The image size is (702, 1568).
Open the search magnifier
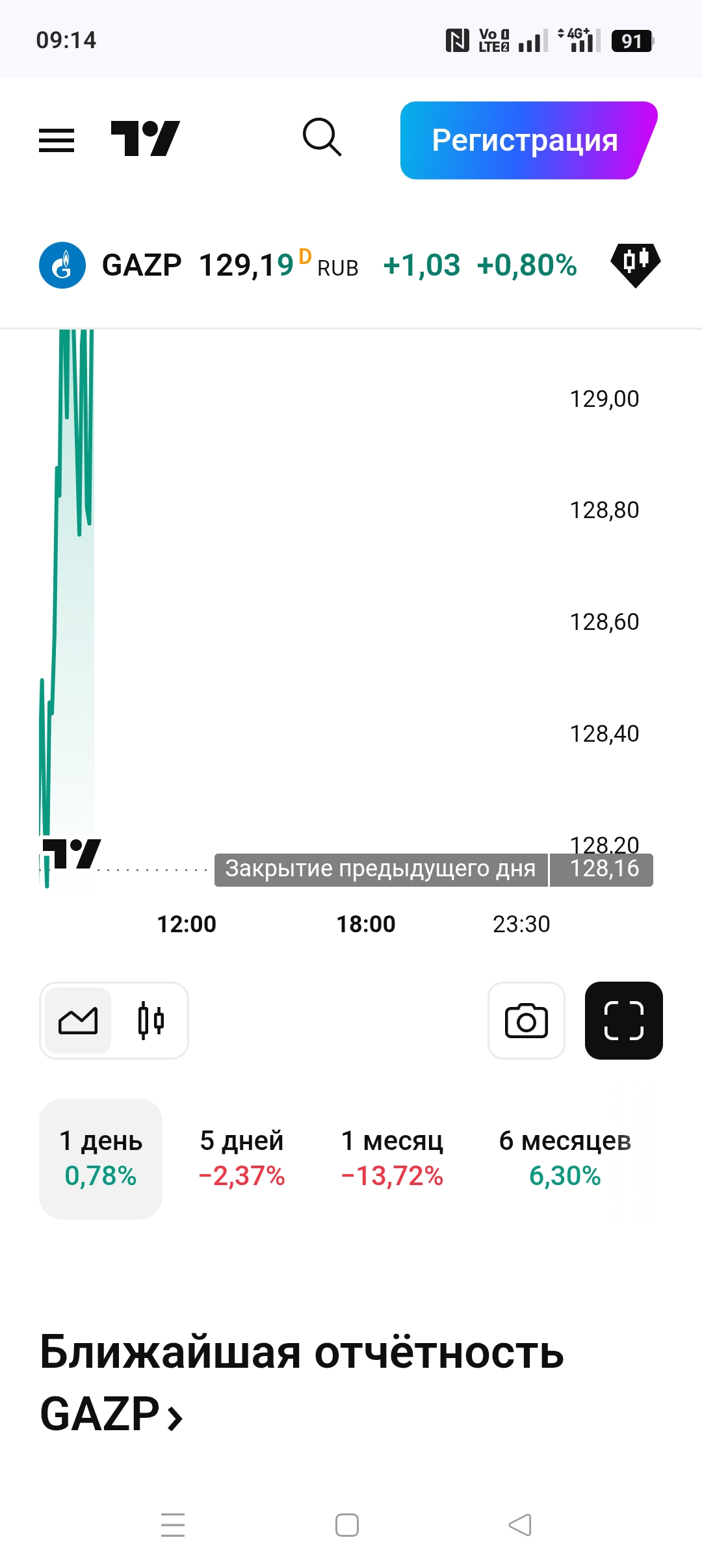[322, 138]
